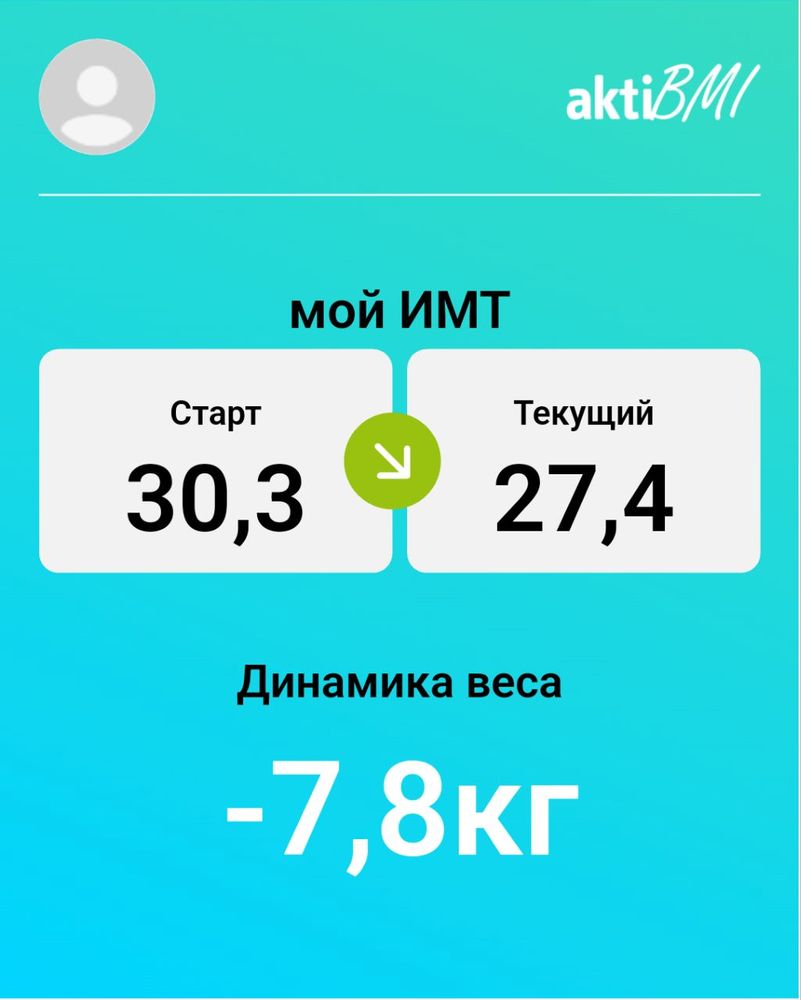The image size is (801, 1000).
Task: Click the мой ИМТ heading
Action: point(400,310)
